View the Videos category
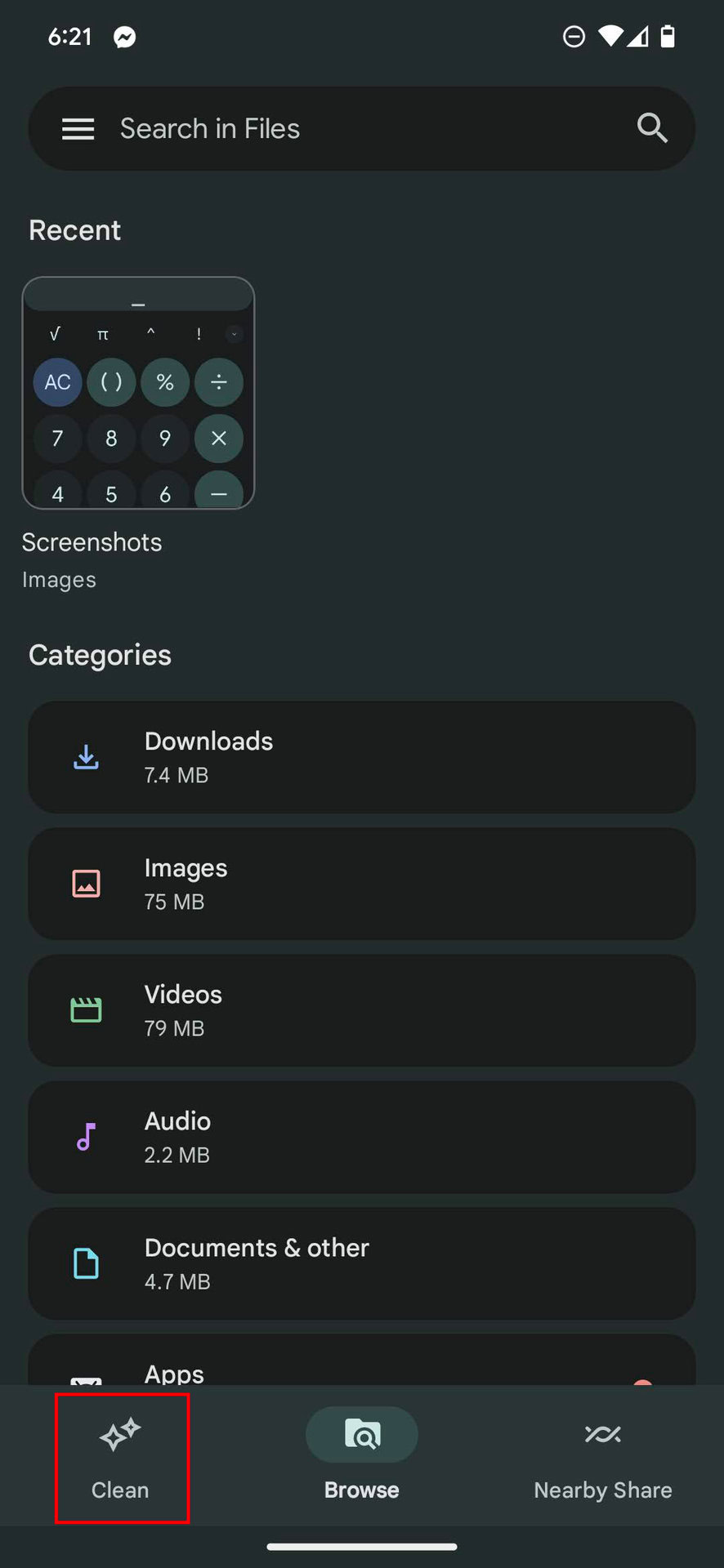The image size is (724, 1568). click(x=361, y=1010)
